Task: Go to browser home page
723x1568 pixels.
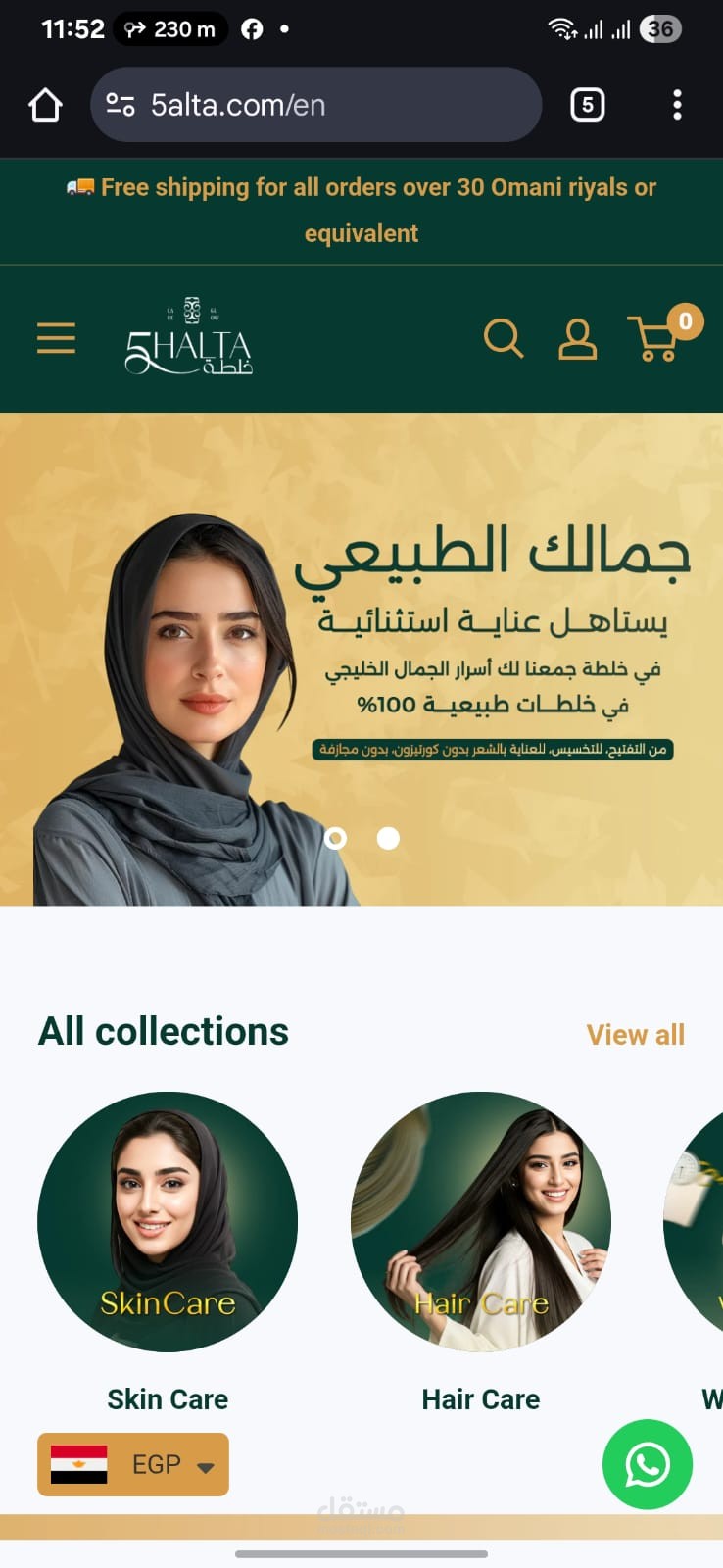Action: coord(45,105)
